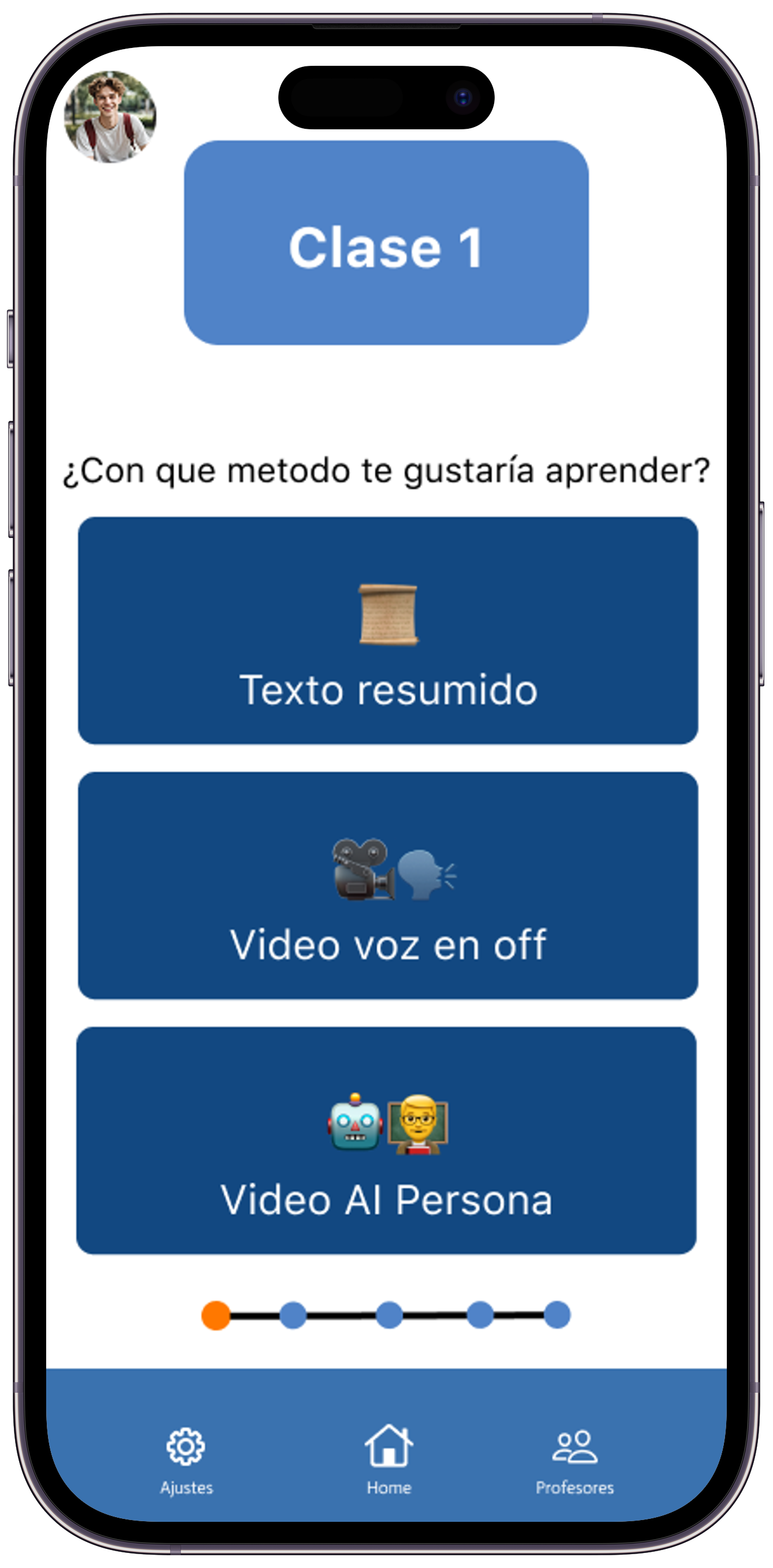Open Ajustes settings tab
Screen dimensions: 773x1568
(x=186, y=1459)
